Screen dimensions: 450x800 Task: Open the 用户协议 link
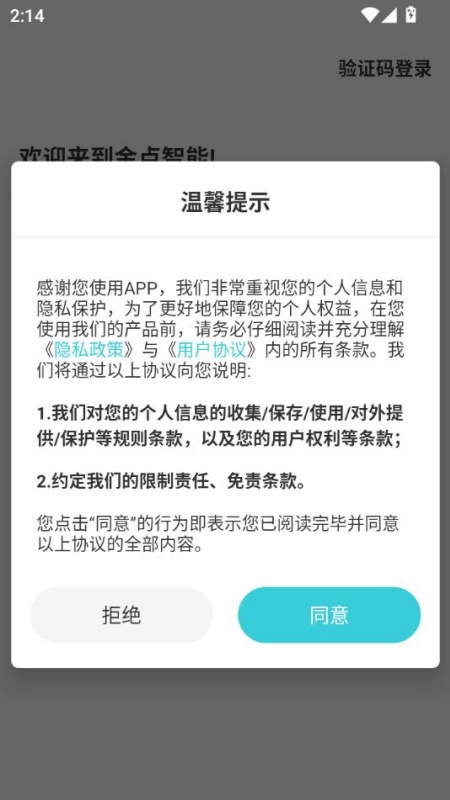click(x=212, y=351)
